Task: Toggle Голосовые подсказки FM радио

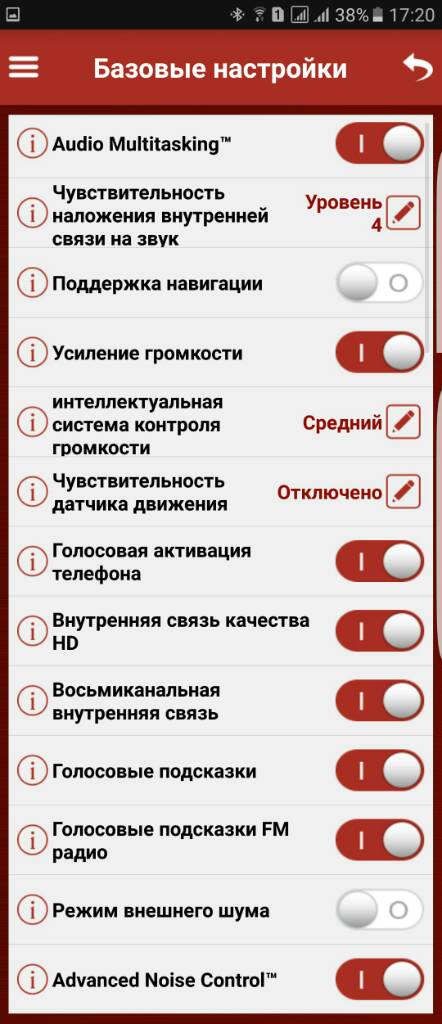Action: (x=379, y=840)
